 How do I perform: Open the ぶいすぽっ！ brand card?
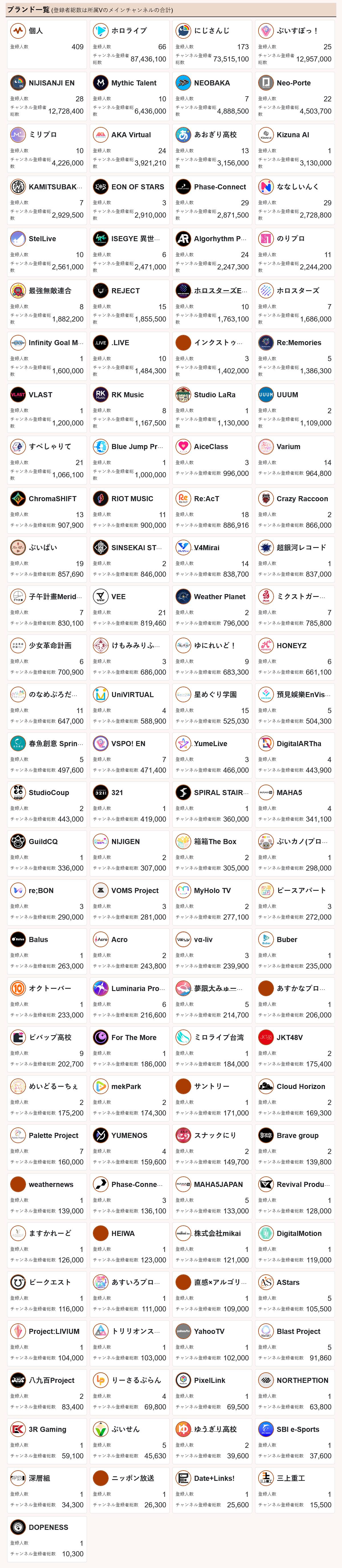(x=294, y=44)
